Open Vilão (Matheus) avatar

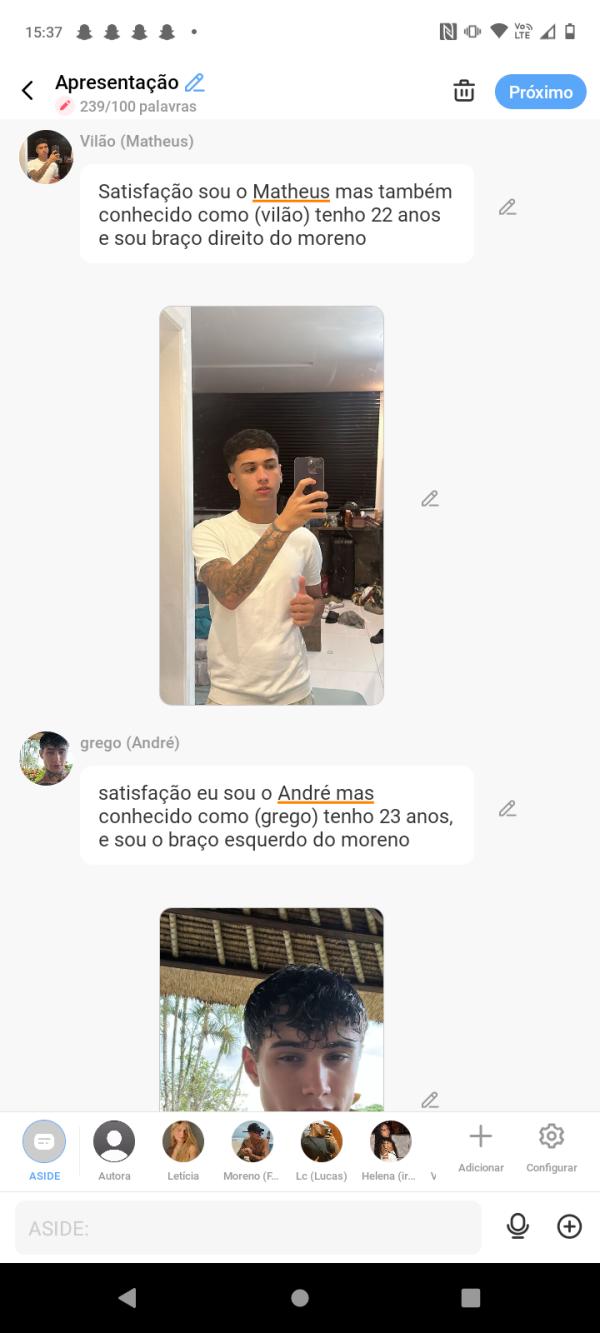click(46, 157)
